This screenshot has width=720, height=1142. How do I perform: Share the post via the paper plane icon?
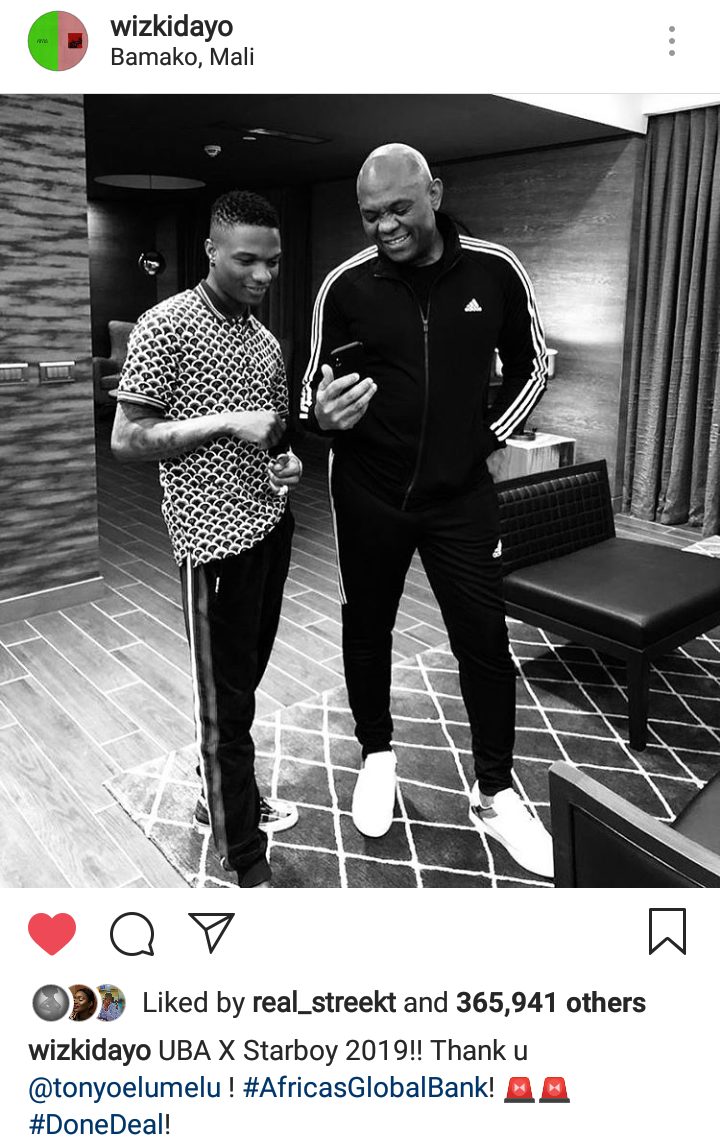(x=211, y=933)
